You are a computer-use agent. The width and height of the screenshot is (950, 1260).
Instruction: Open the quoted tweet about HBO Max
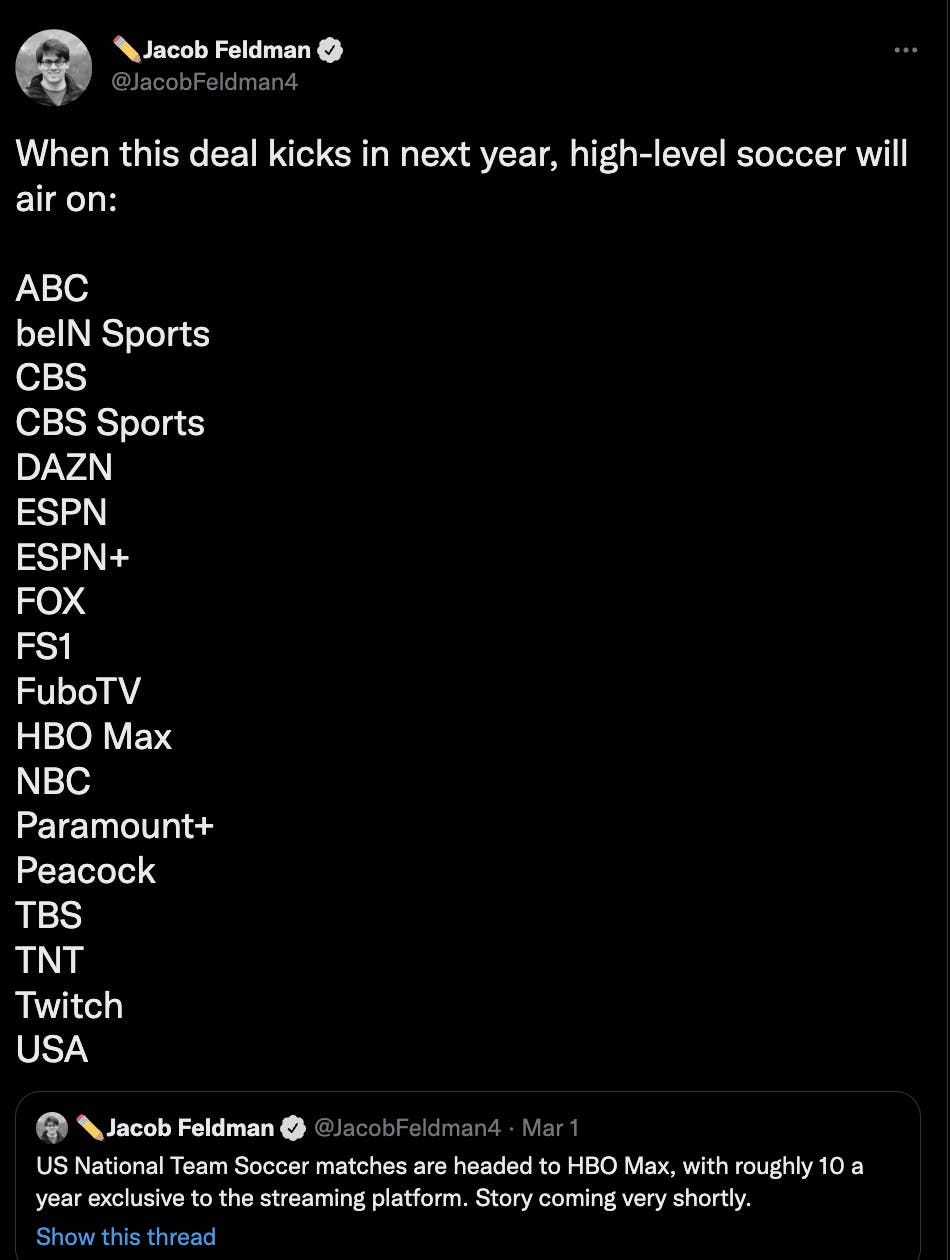point(468,1176)
